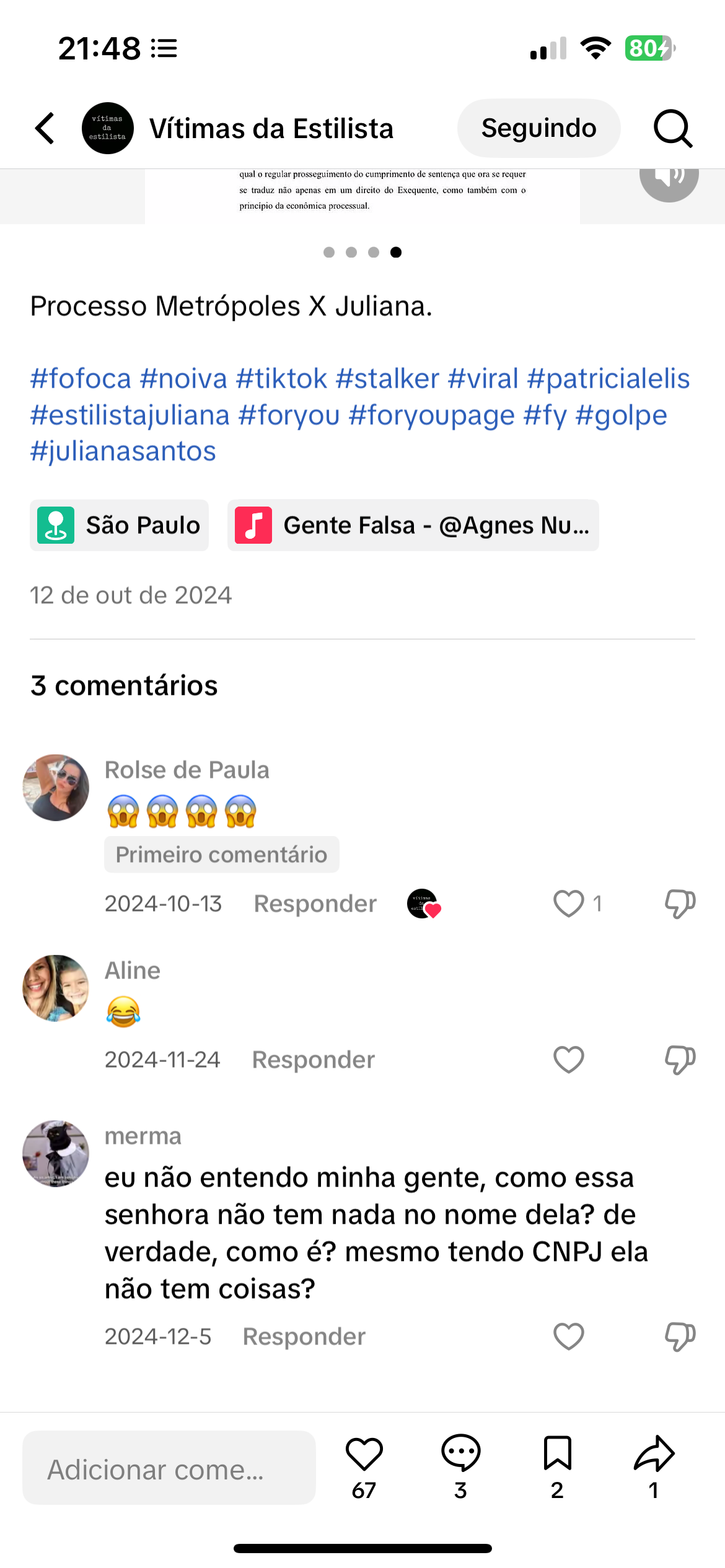This screenshot has height=1568, width=725.
Task: Bookmark this post
Action: pyautogui.click(x=557, y=1454)
